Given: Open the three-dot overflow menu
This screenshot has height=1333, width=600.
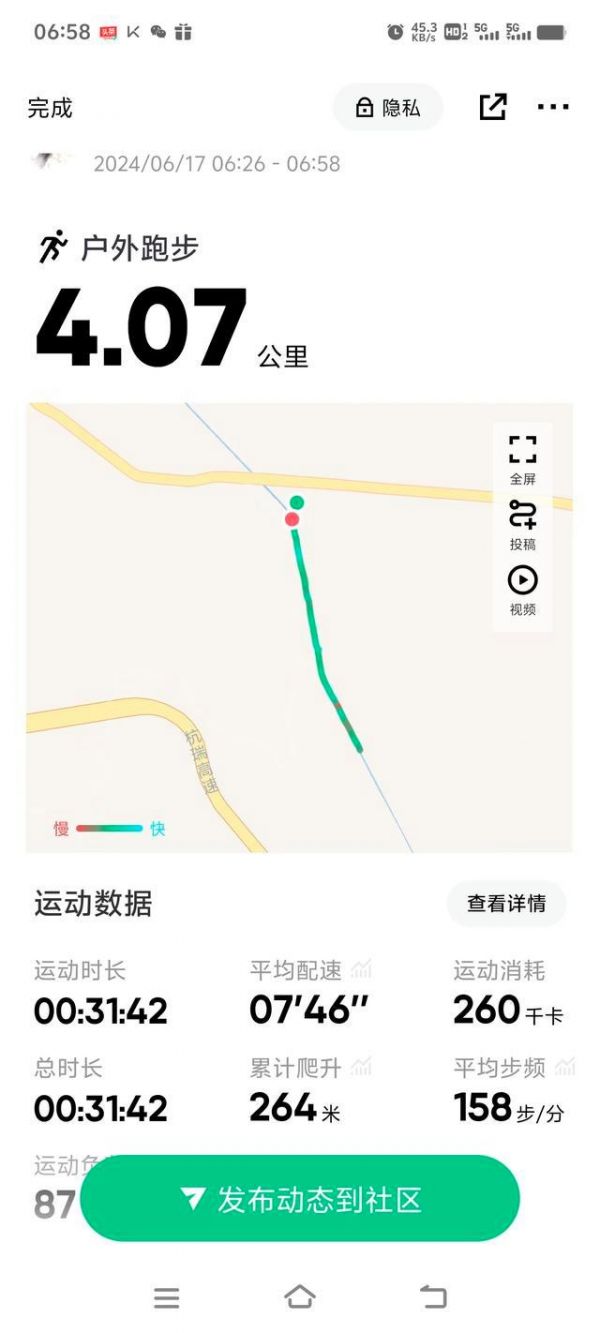Looking at the screenshot, I should (553, 107).
